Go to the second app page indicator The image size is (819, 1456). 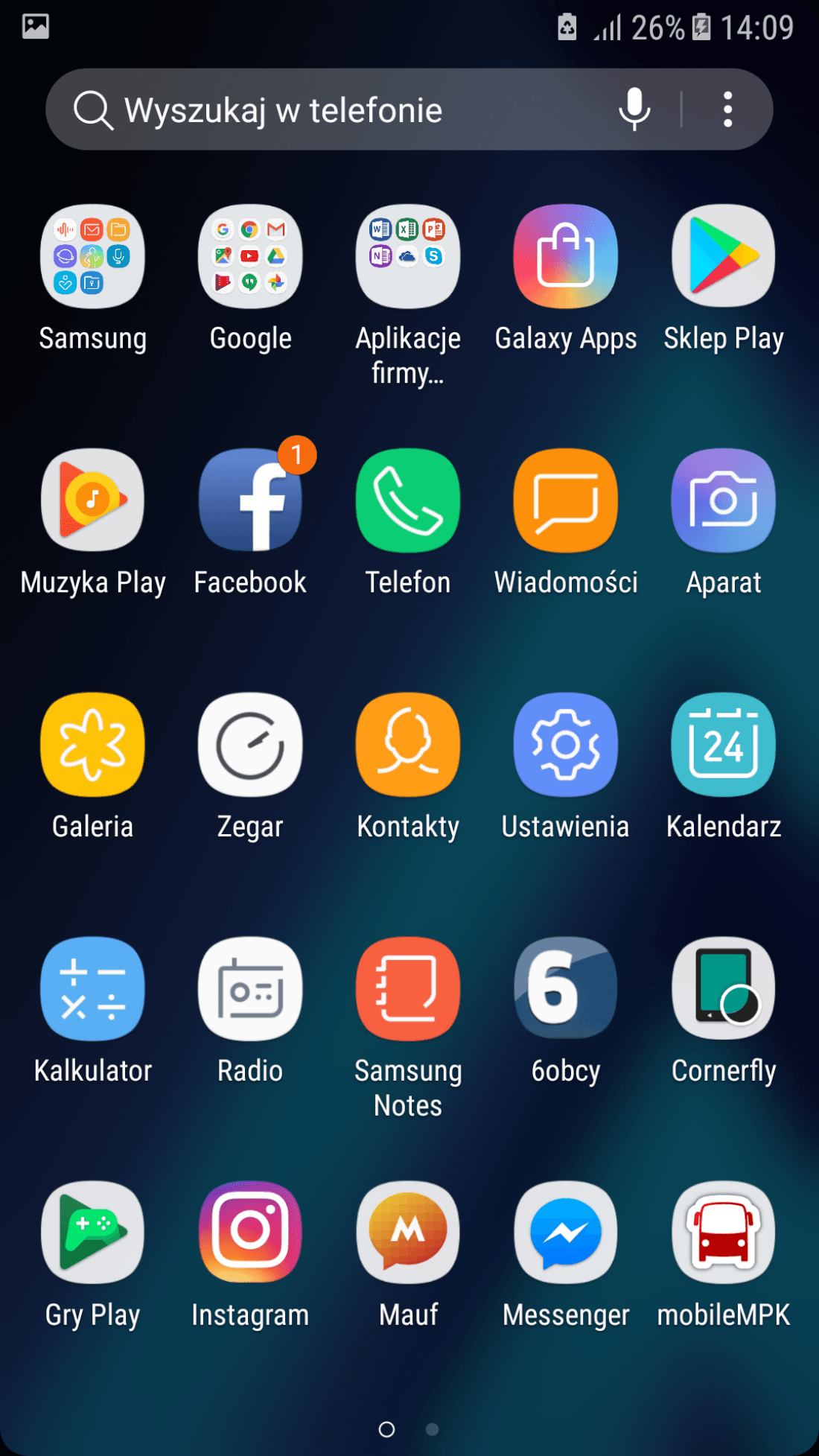(x=432, y=1429)
